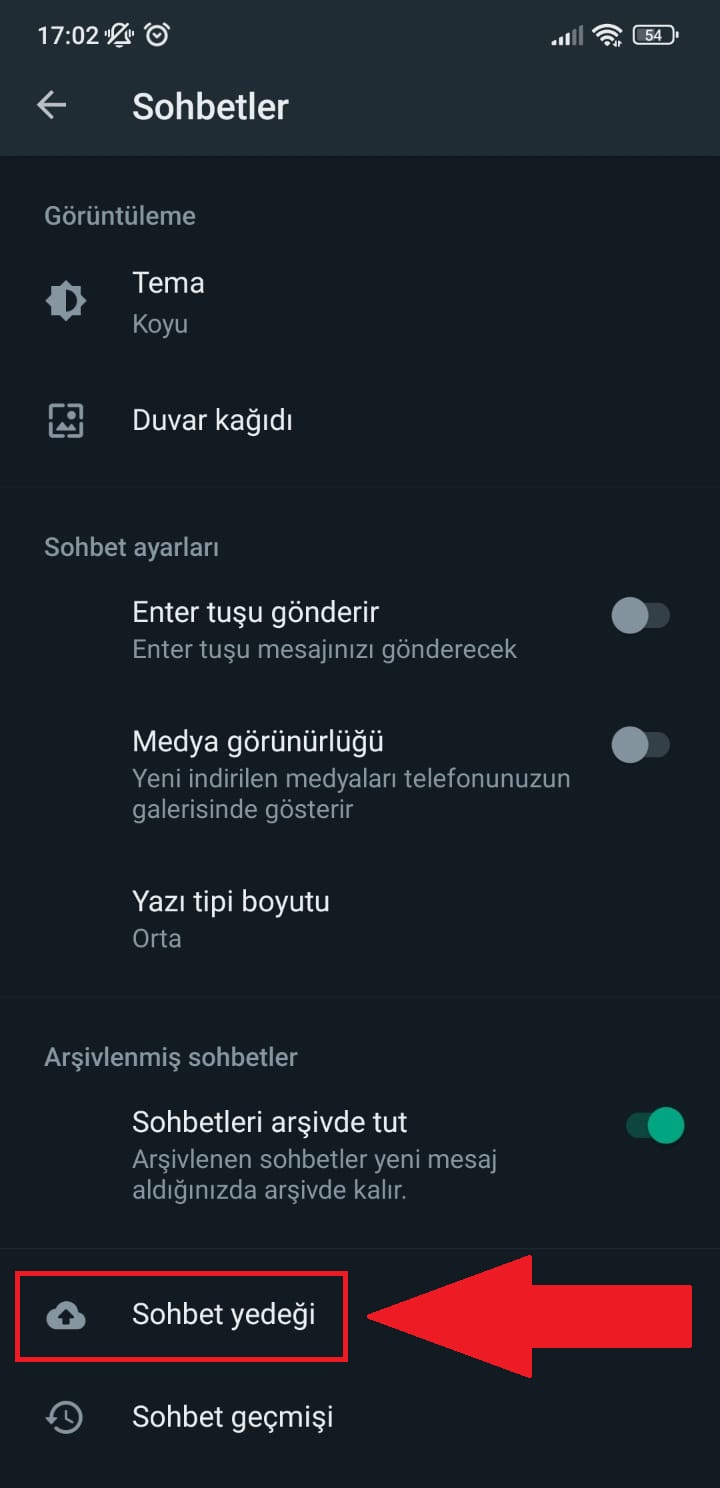This screenshot has height=1488, width=720.
Task: Tap the theme icon beside Tema
Action: 64,300
